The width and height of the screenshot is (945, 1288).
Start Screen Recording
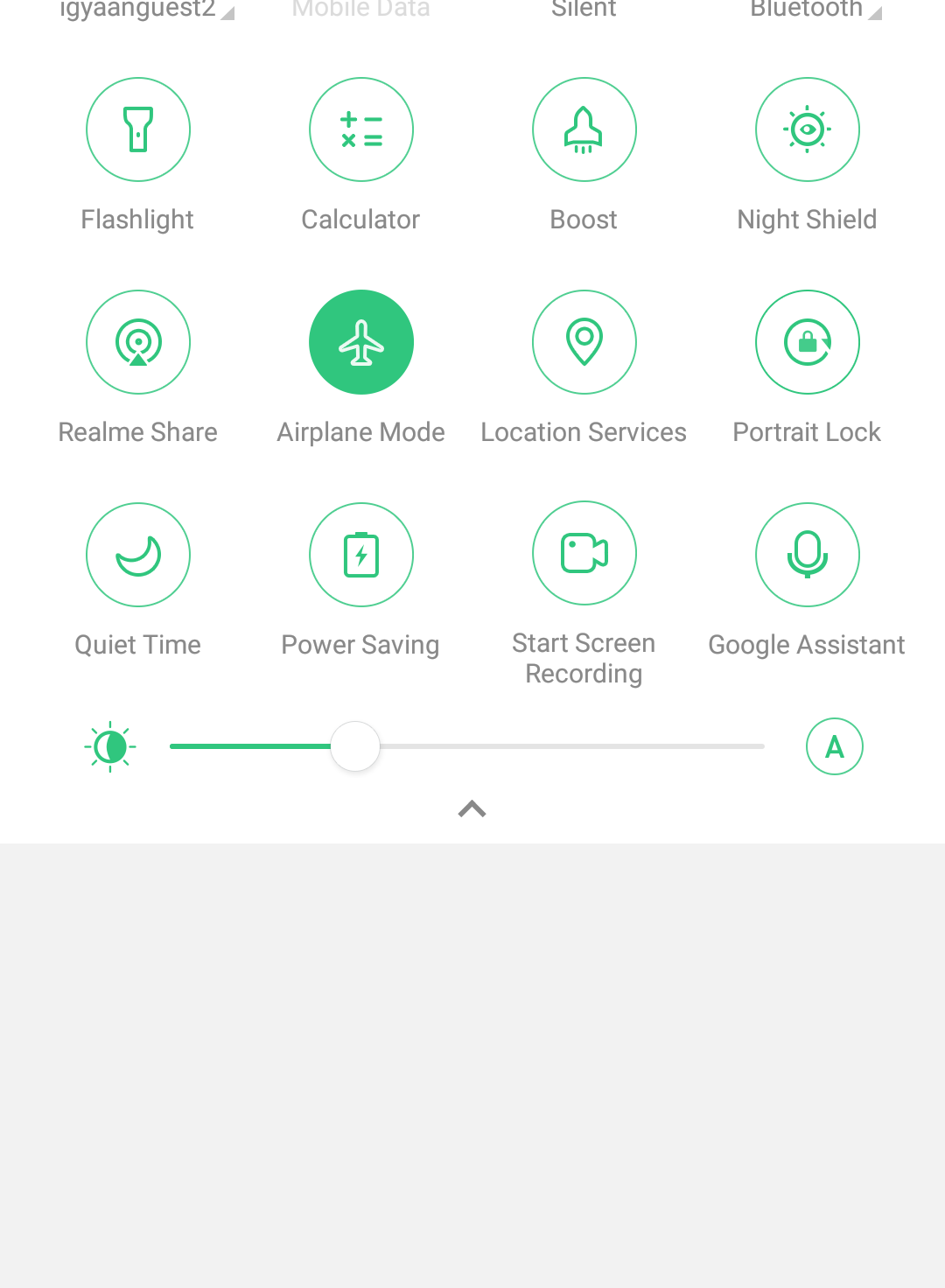(x=584, y=553)
